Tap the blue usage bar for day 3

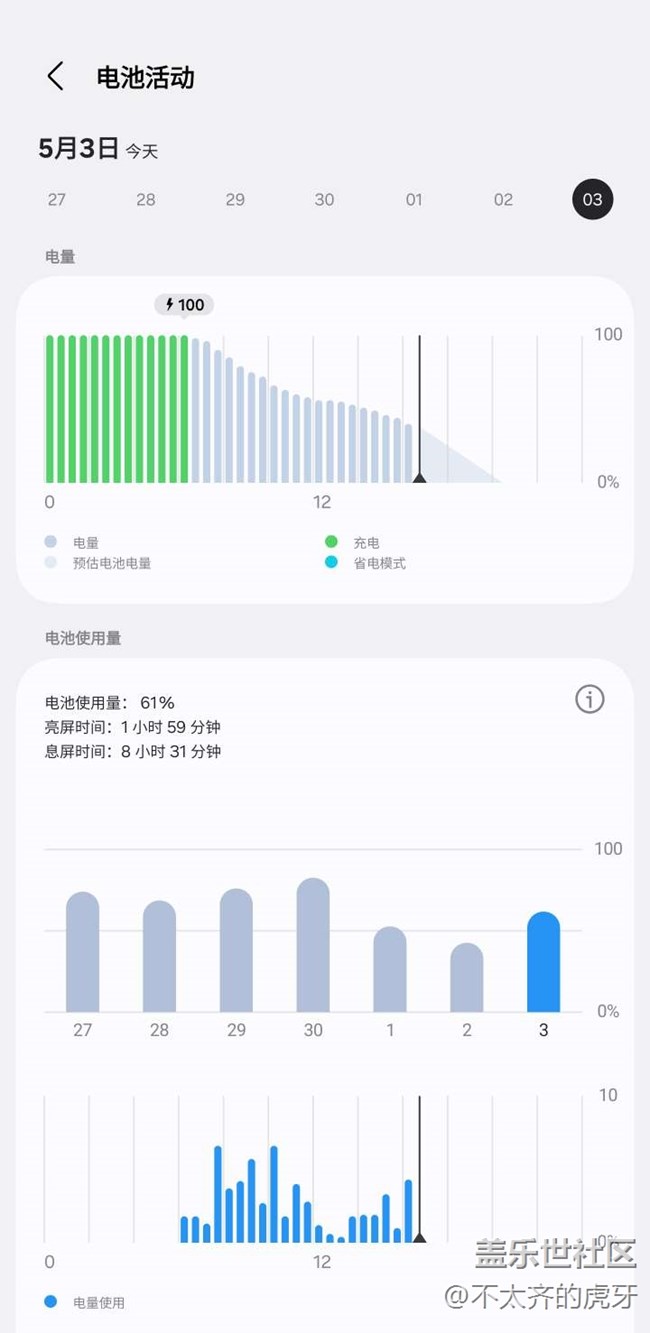click(x=544, y=962)
